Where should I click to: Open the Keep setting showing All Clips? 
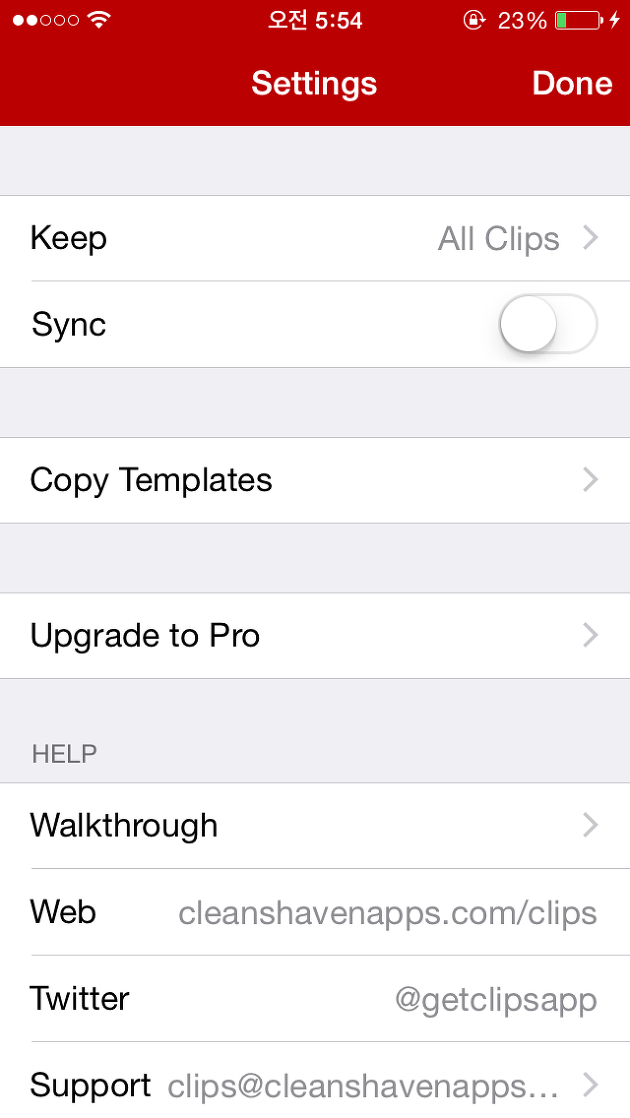coord(315,238)
